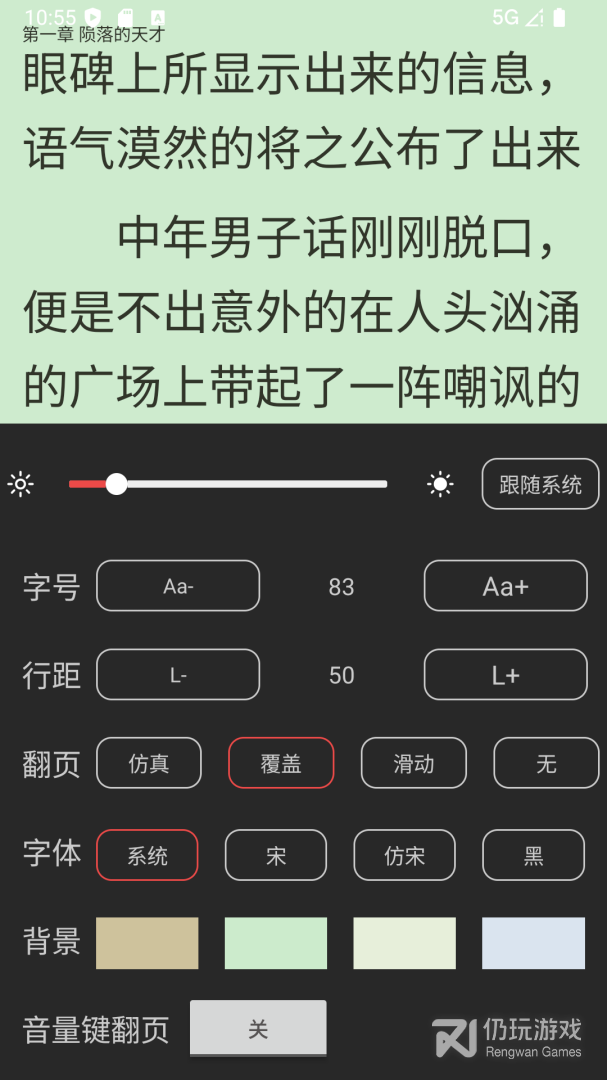Decrease font size with Aa-

click(178, 586)
